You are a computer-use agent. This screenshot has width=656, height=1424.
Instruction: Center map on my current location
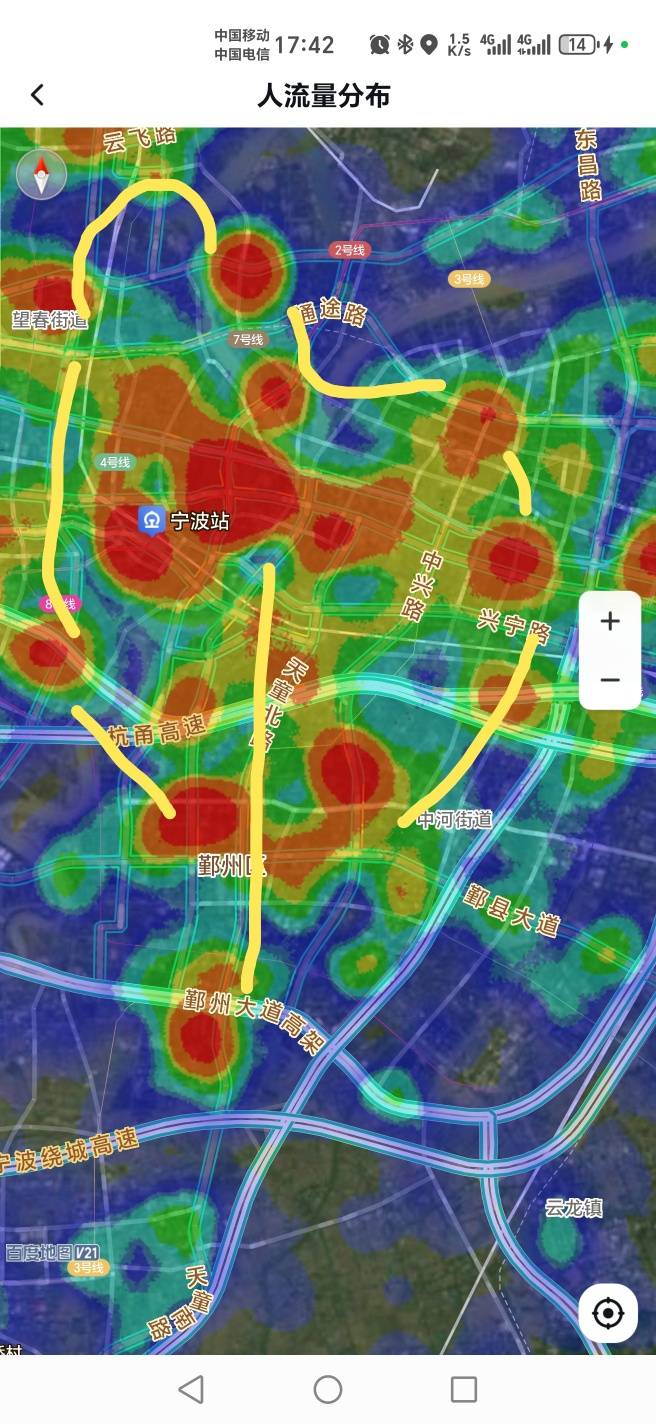coord(608,1313)
